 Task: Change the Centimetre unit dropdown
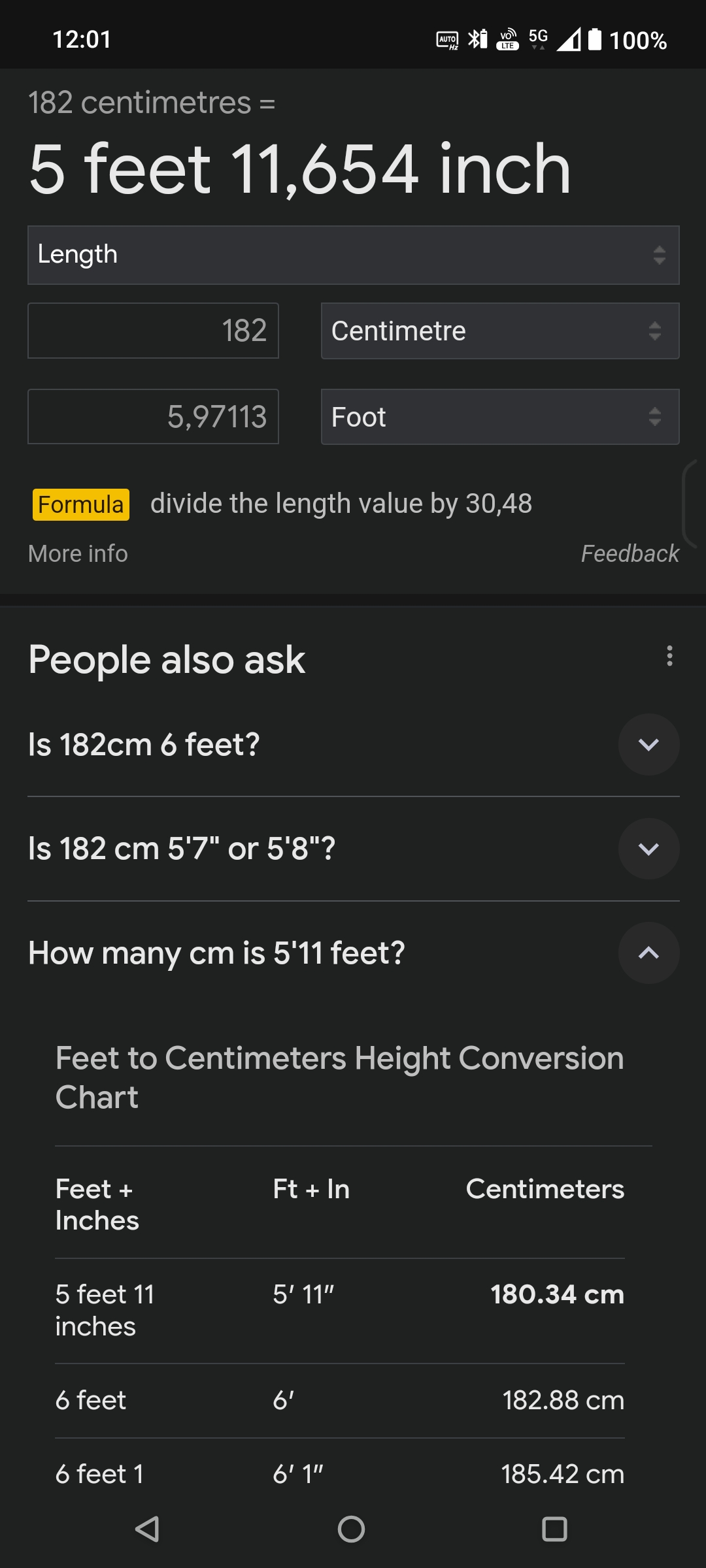pos(499,331)
